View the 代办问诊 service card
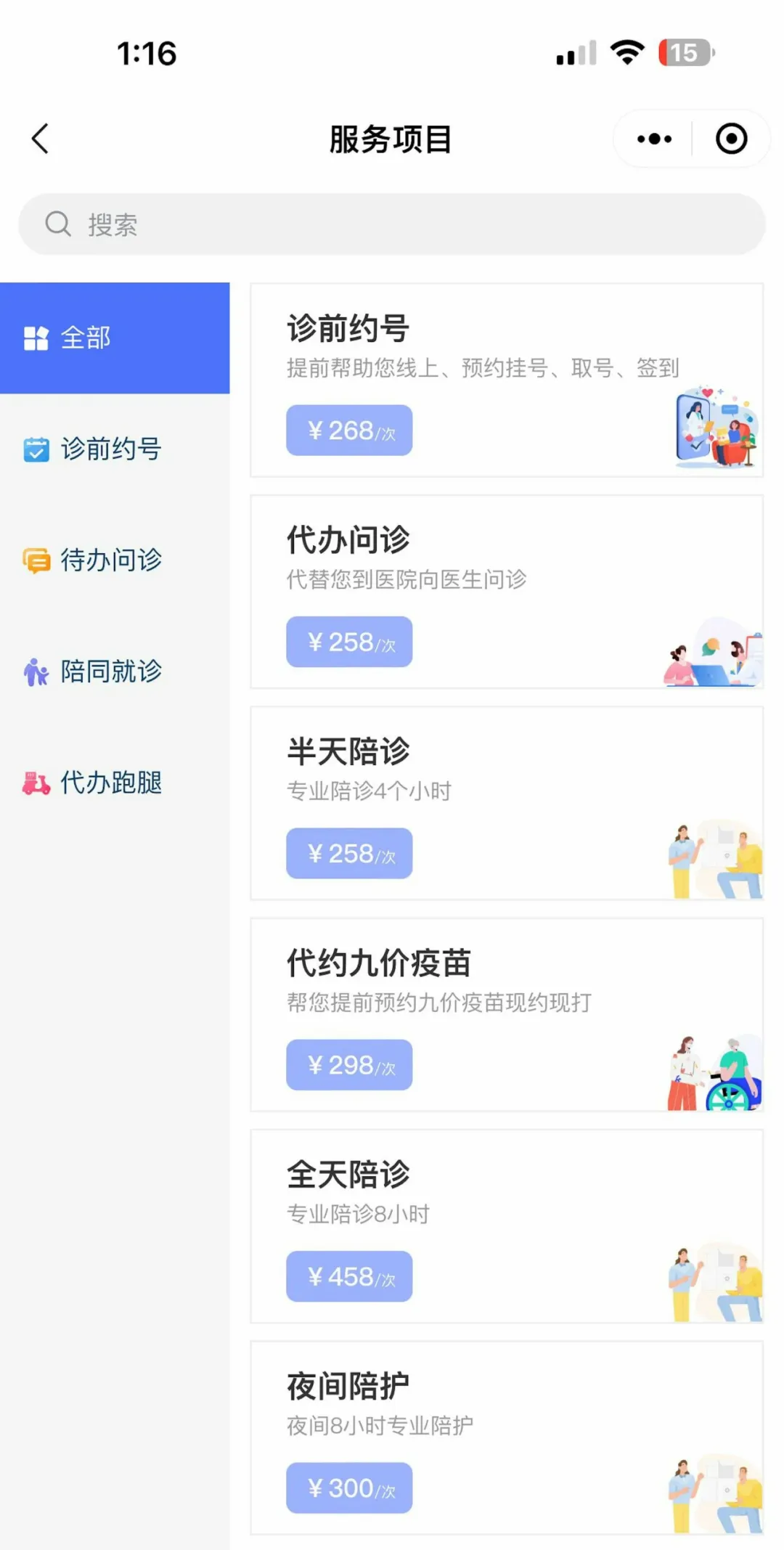Image resolution: width=784 pixels, height=1550 pixels. 506,592
